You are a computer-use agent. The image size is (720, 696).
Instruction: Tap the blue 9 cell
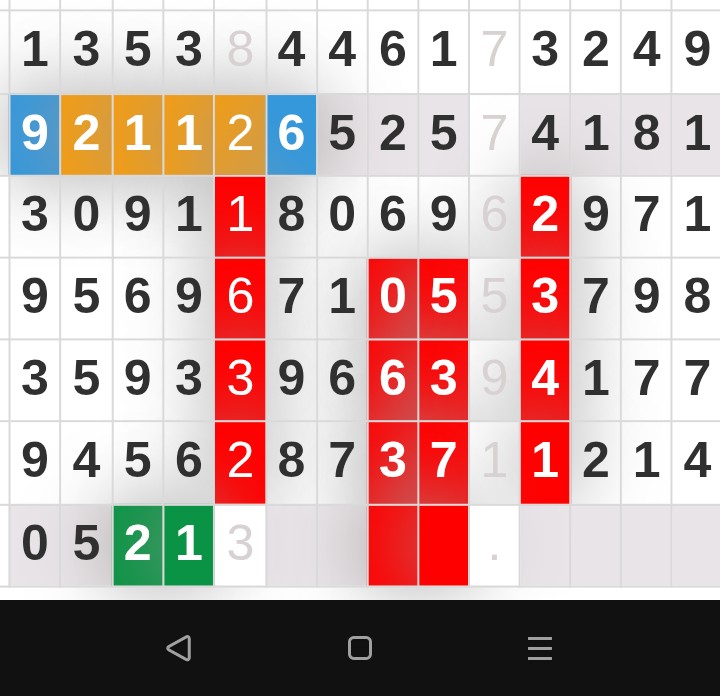(34, 134)
